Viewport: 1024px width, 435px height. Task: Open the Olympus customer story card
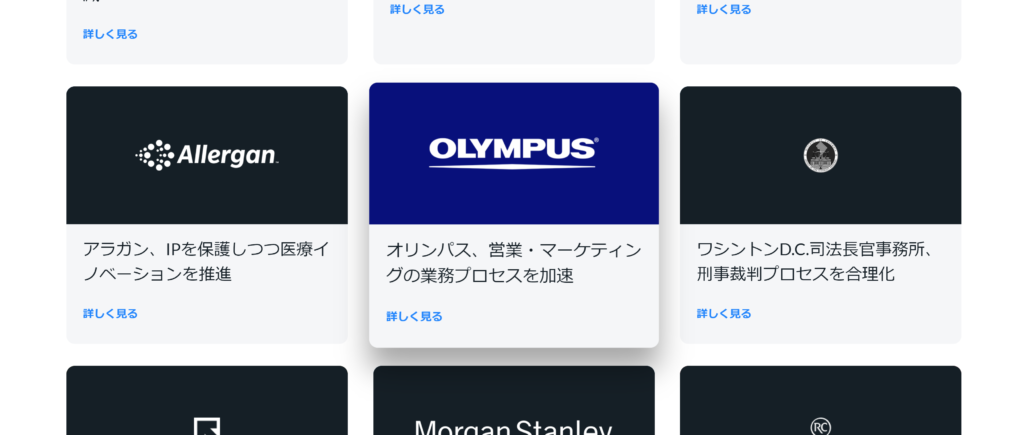click(513, 153)
